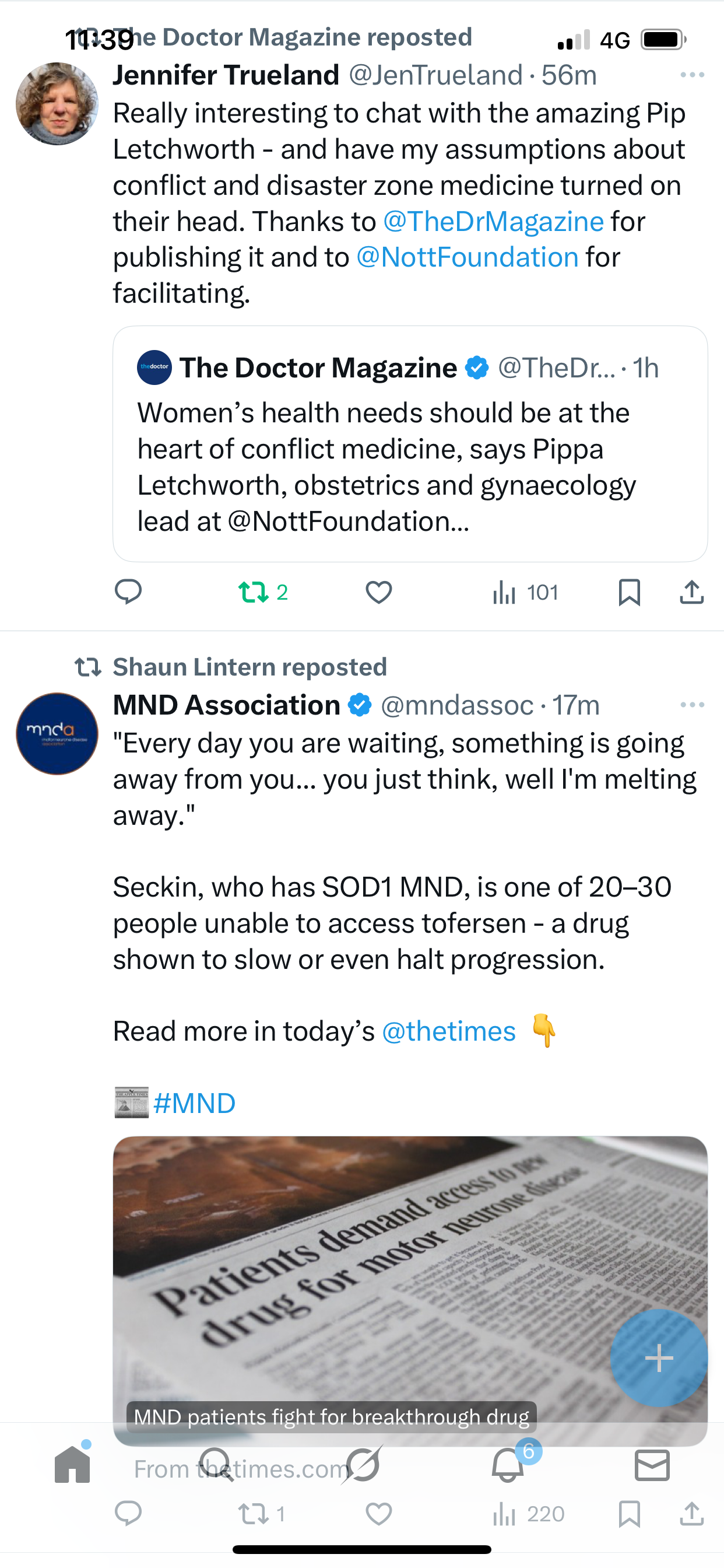This screenshot has height=1568, width=724.
Task: Open the @NottFoundation mention link
Action: (x=467, y=257)
